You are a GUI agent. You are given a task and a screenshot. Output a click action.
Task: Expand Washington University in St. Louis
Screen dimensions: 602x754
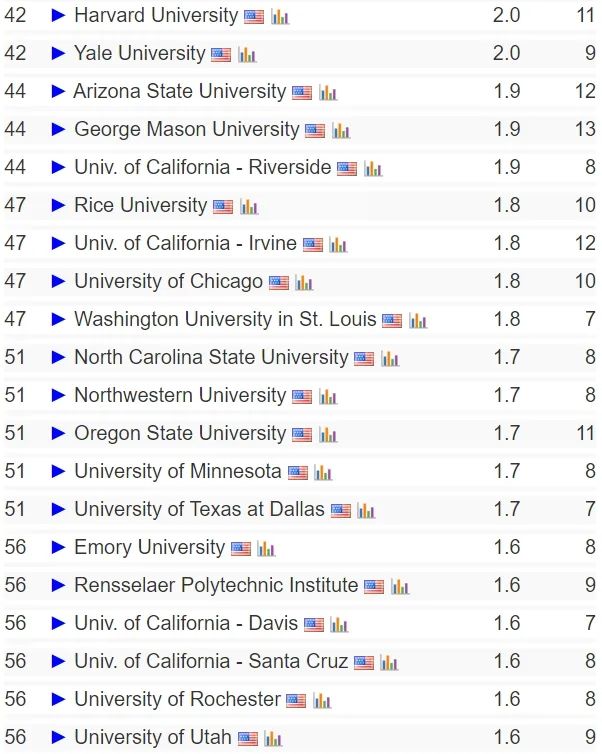pyautogui.click(x=58, y=320)
